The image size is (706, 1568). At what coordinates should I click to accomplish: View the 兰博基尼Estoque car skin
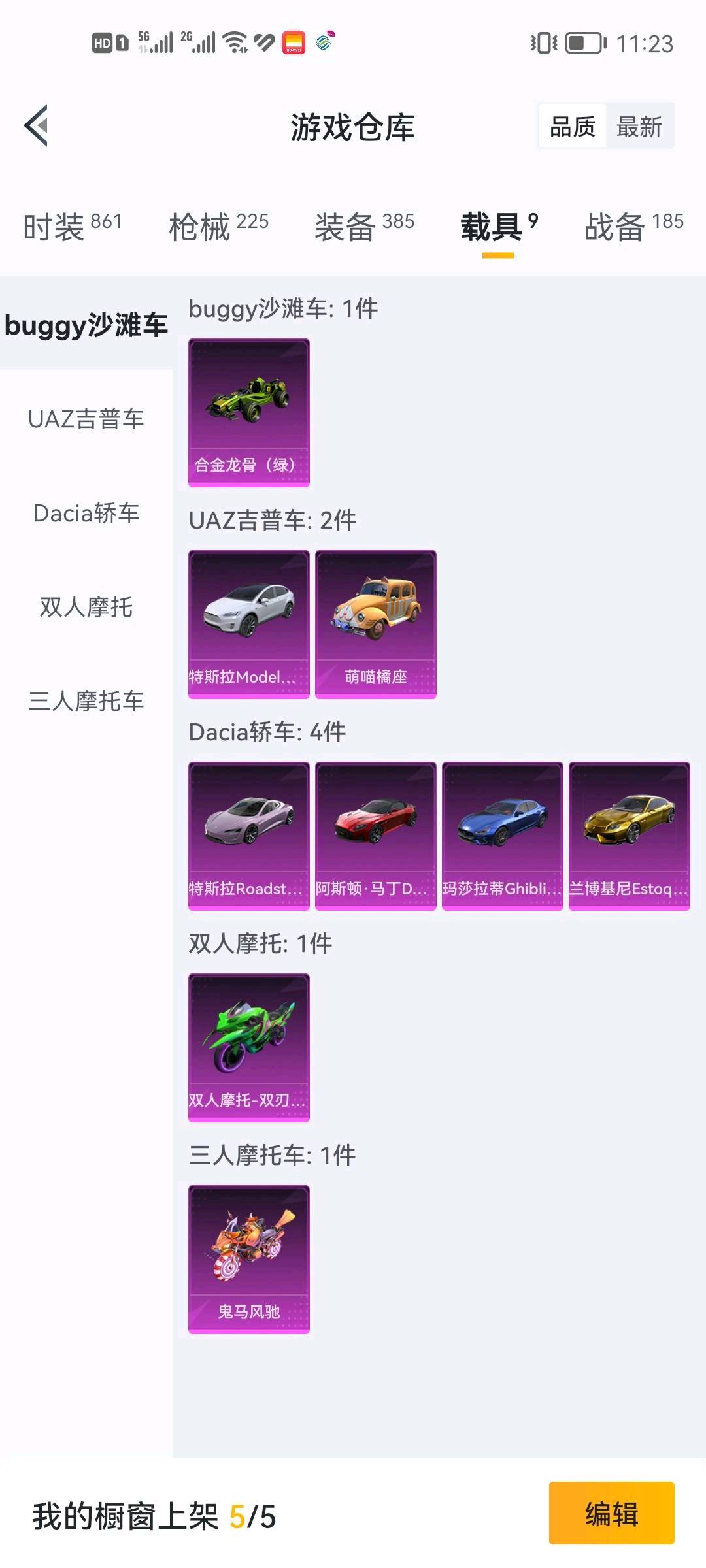click(x=630, y=836)
